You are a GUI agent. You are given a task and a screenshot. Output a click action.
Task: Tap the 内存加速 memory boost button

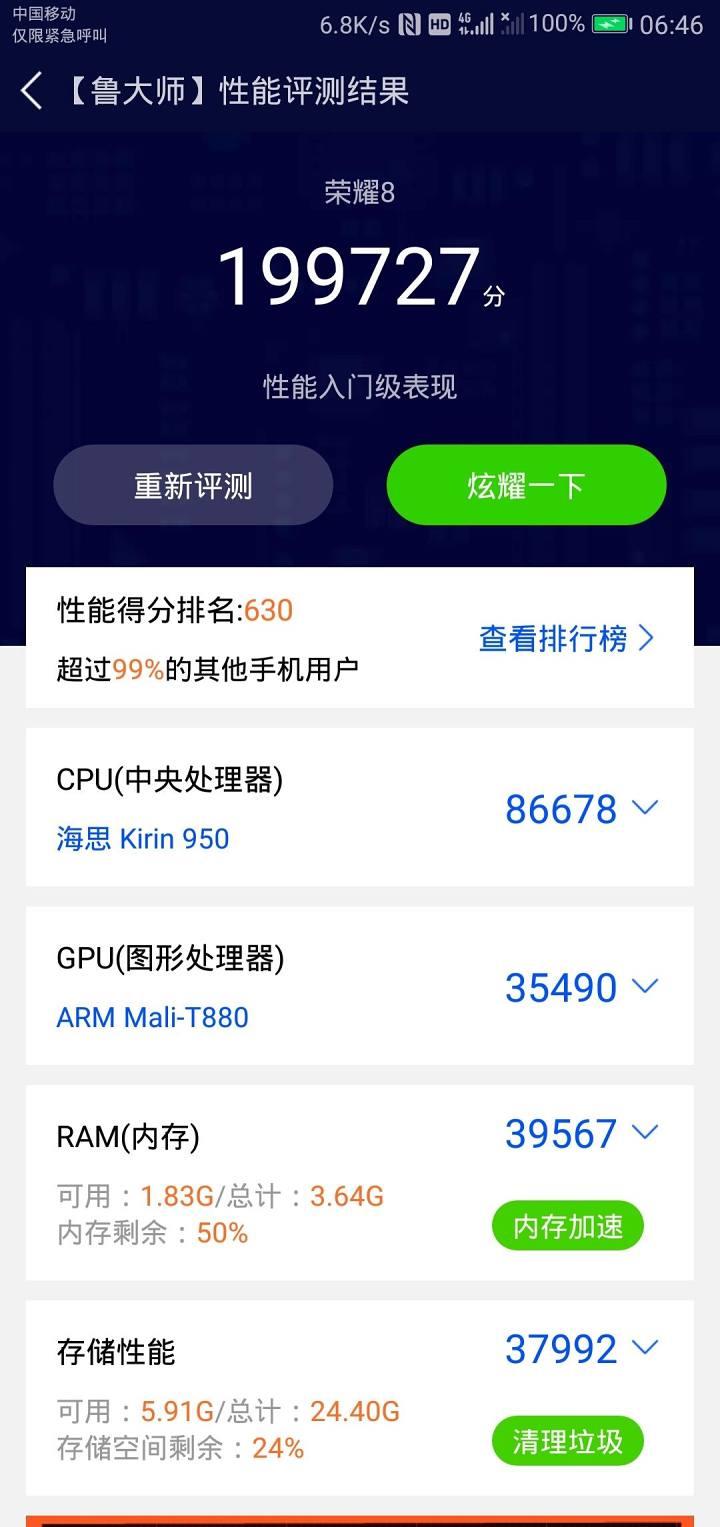tap(567, 1226)
